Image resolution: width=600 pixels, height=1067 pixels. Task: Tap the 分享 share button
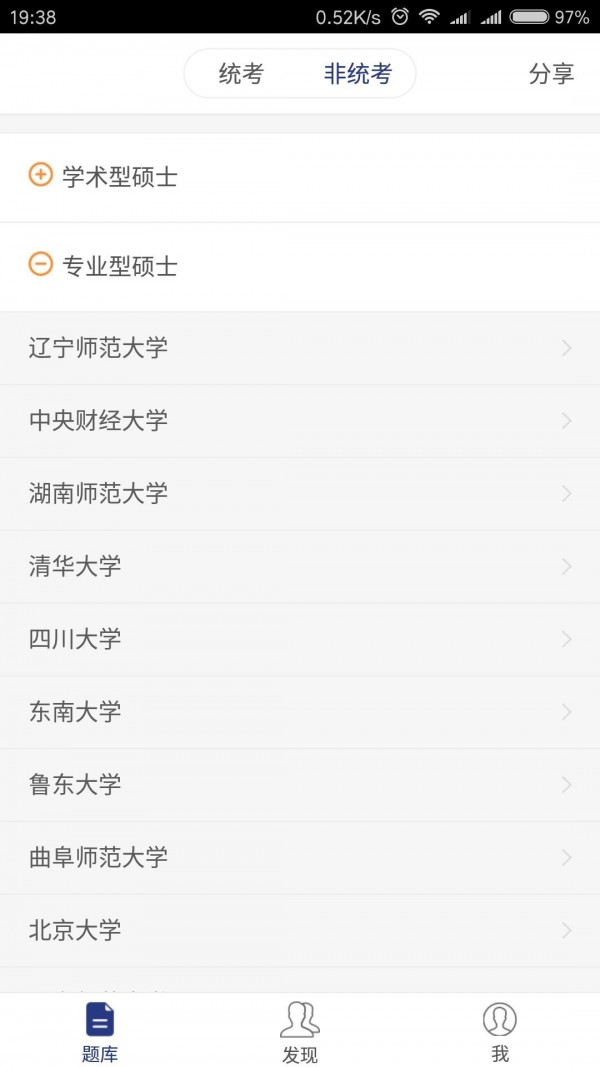(x=551, y=74)
